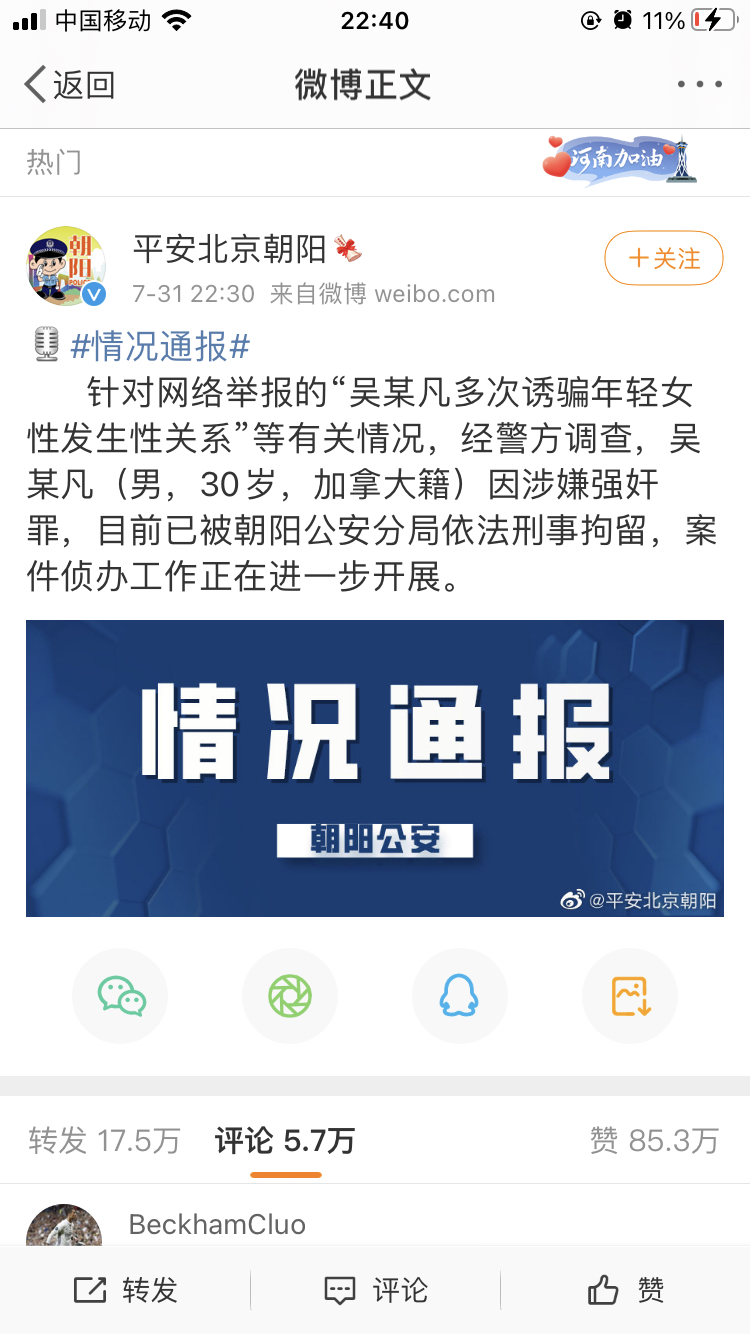Save post as image
This screenshot has height=1334, width=750.
point(630,996)
